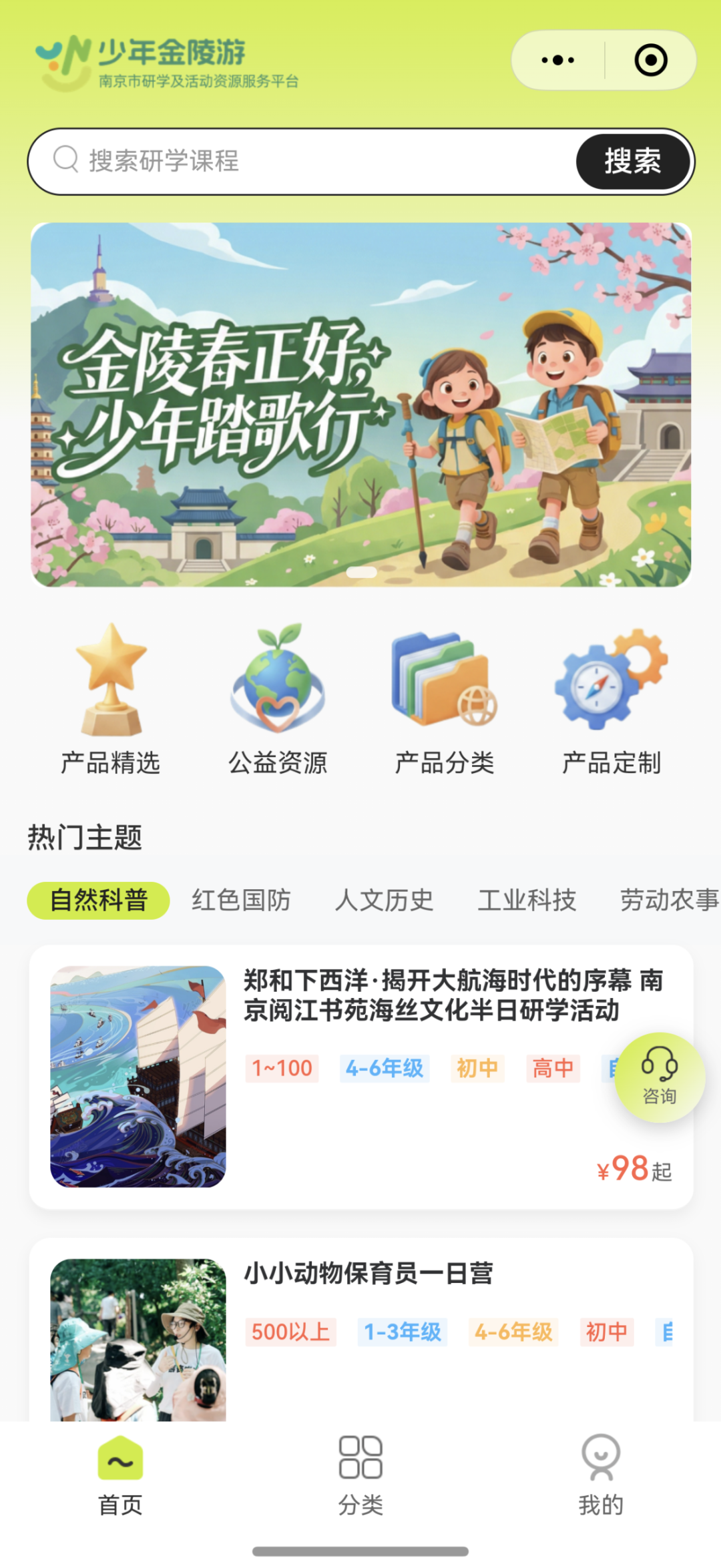Open the mini program more-options menu
Screen dimensions: 721x1568
coord(558,60)
